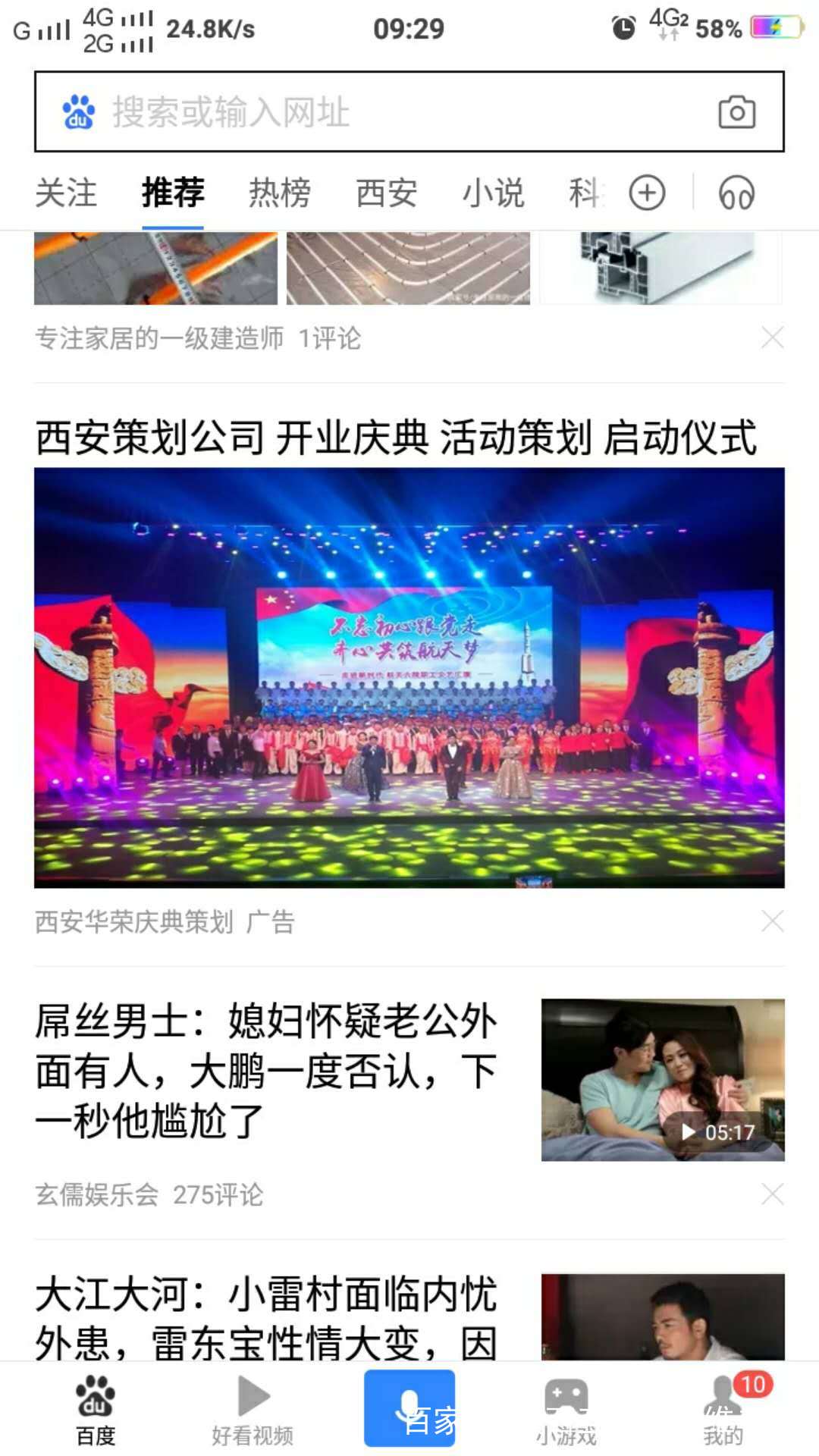Screen dimensions: 819x1456
Task: Add a channel with the plus icon
Action: (x=647, y=193)
